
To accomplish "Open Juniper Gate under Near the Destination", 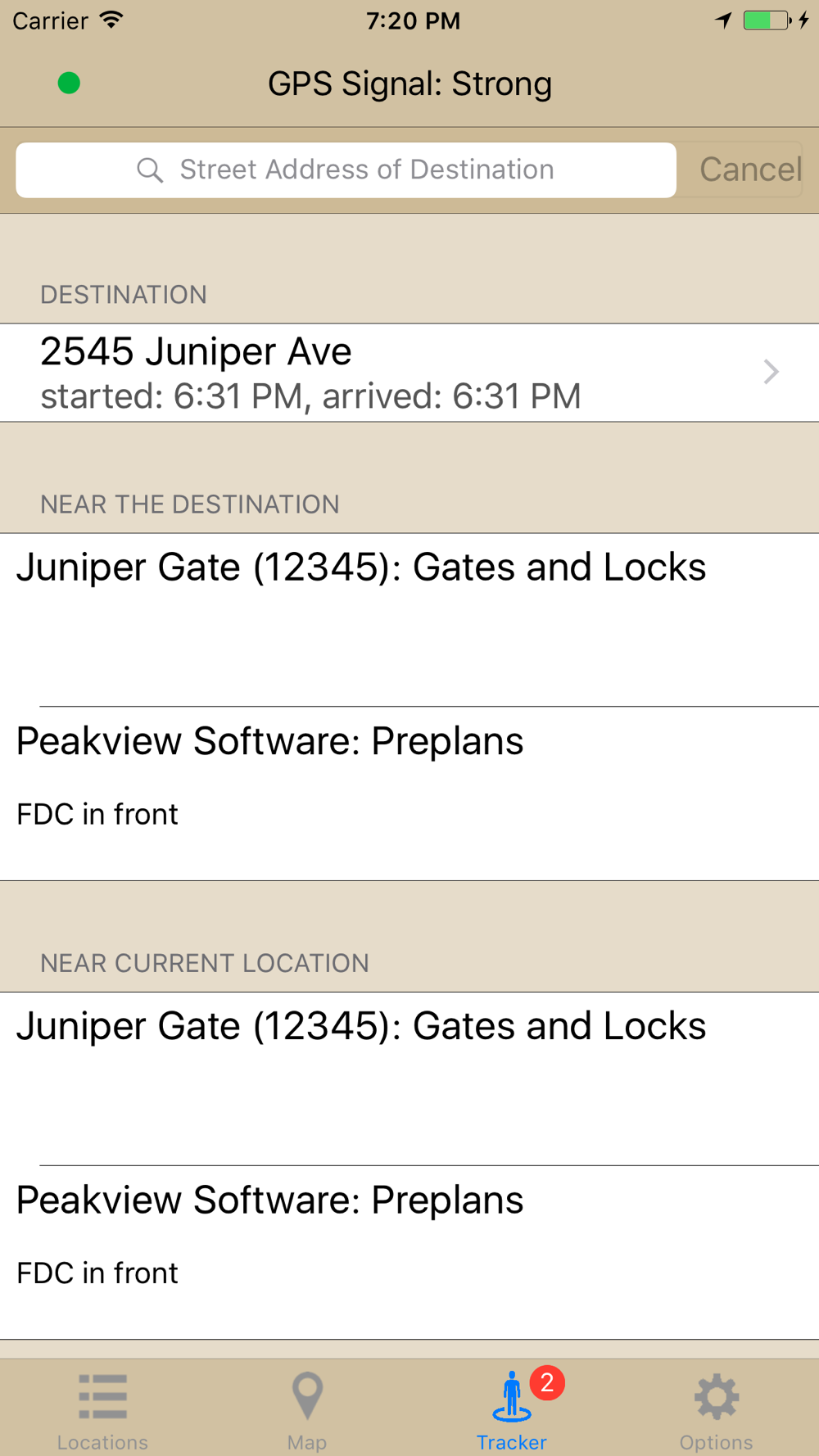I will [x=409, y=620].
